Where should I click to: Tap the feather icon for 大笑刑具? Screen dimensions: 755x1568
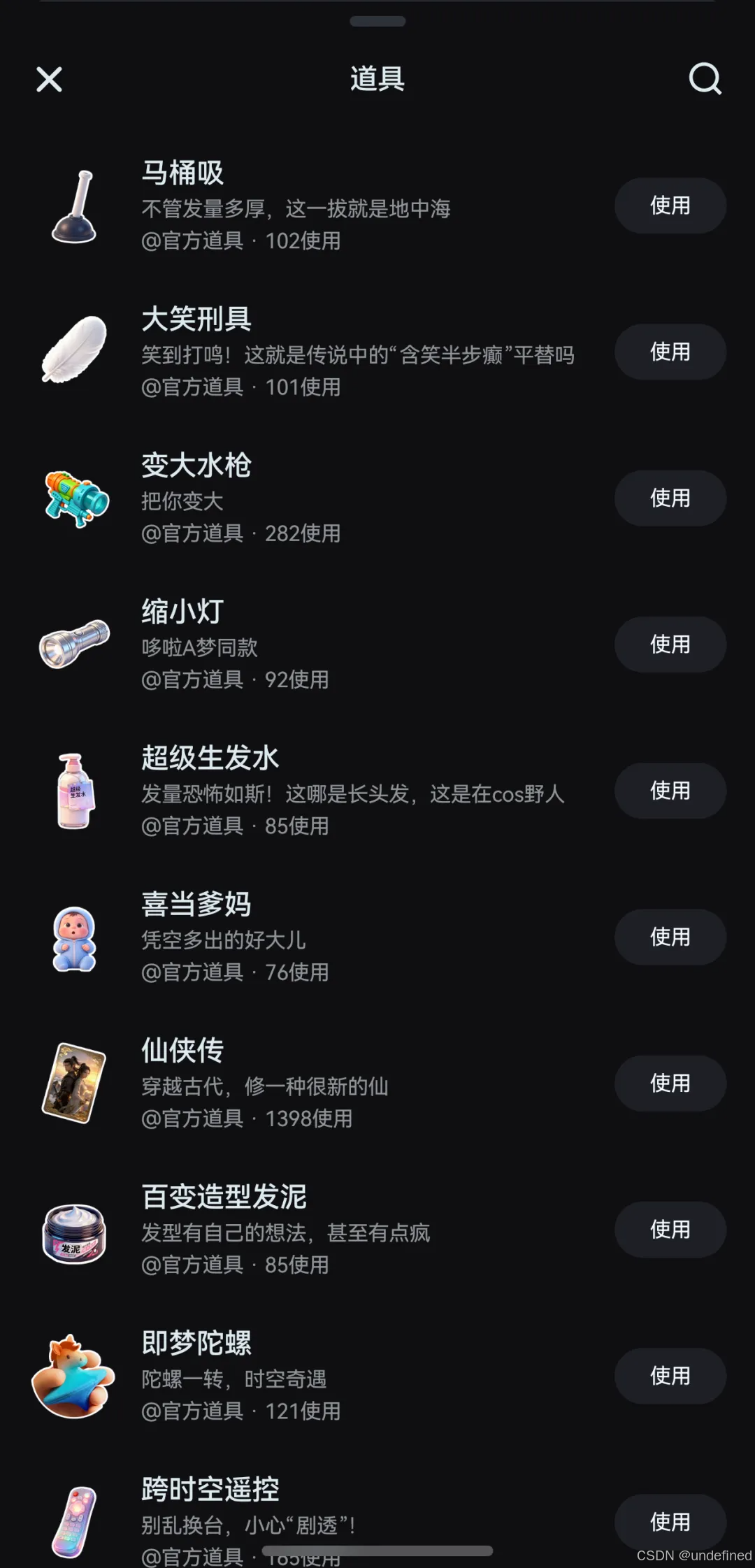[73, 353]
